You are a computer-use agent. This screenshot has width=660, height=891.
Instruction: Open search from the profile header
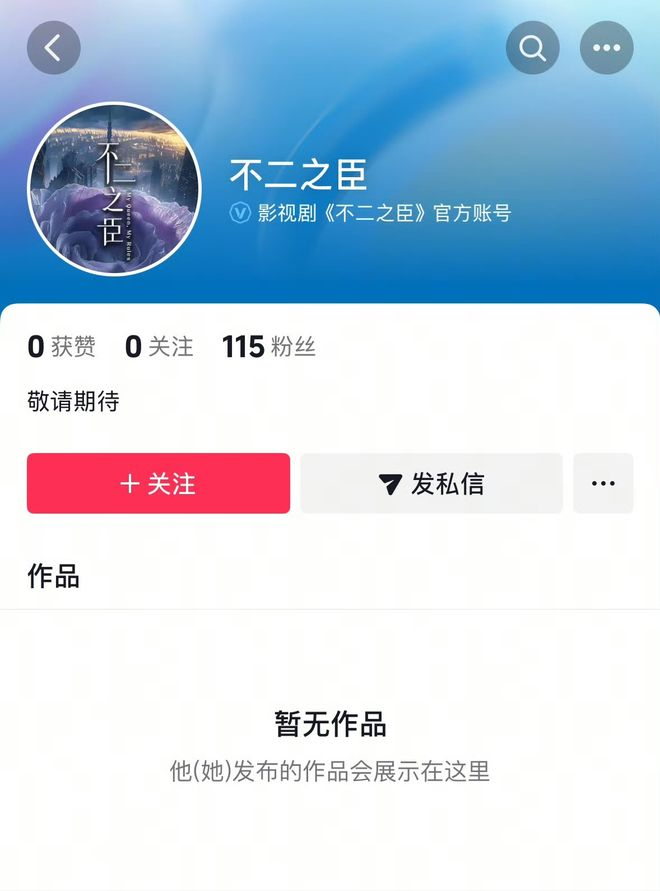pyautogui.click(x=532, y=48)
